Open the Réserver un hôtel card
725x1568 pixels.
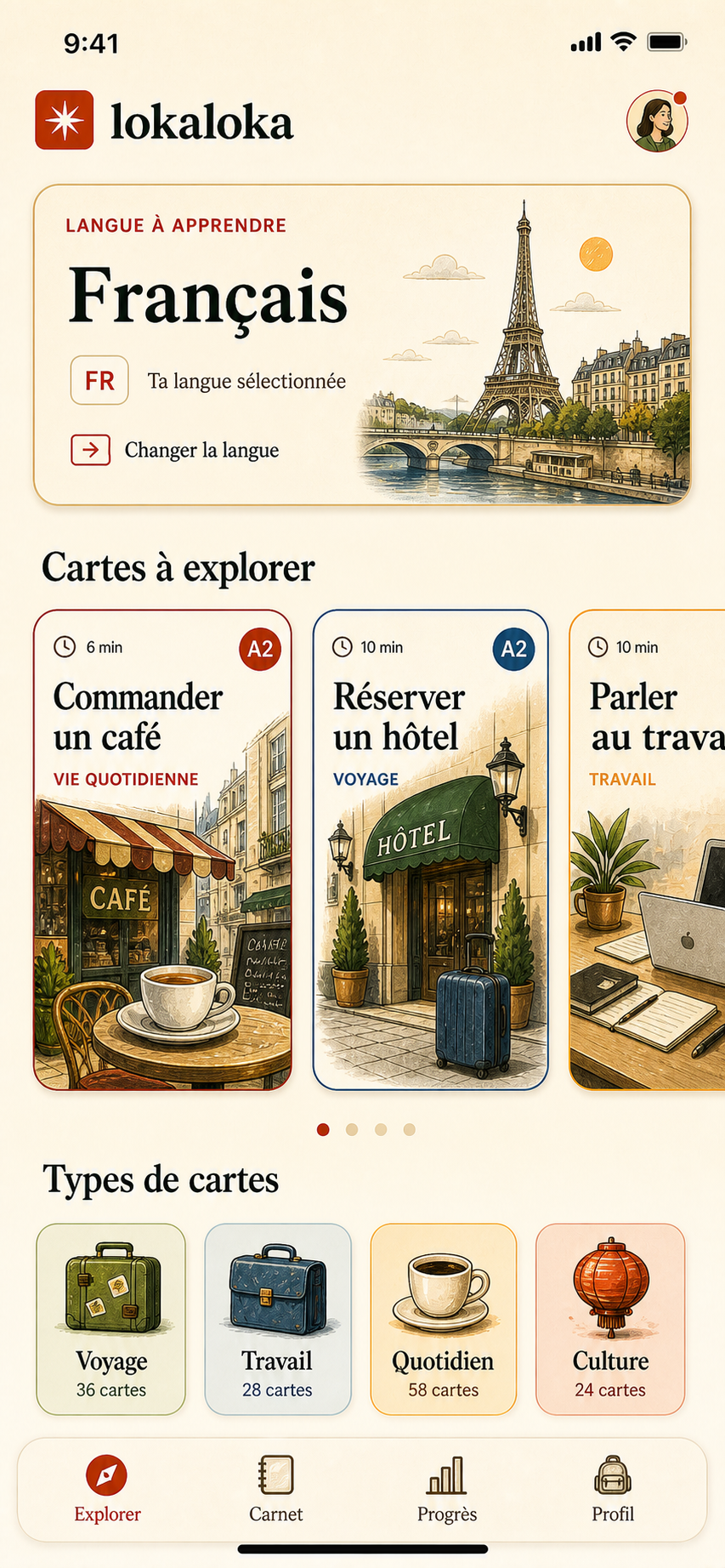(x=430, y=849)
